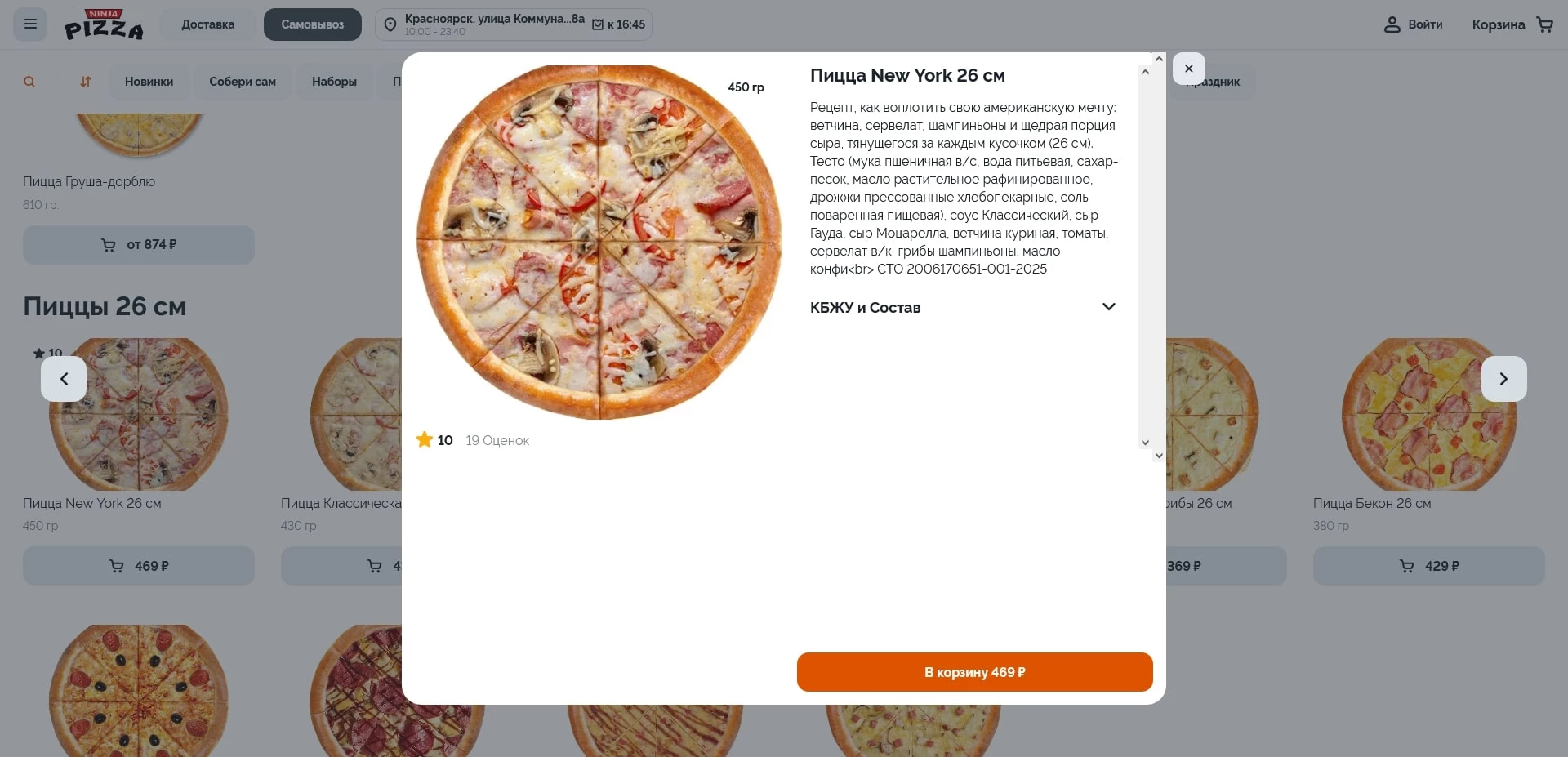Close the pizza details dialog
This screenshot has height=757, width=1568.
1188,69
